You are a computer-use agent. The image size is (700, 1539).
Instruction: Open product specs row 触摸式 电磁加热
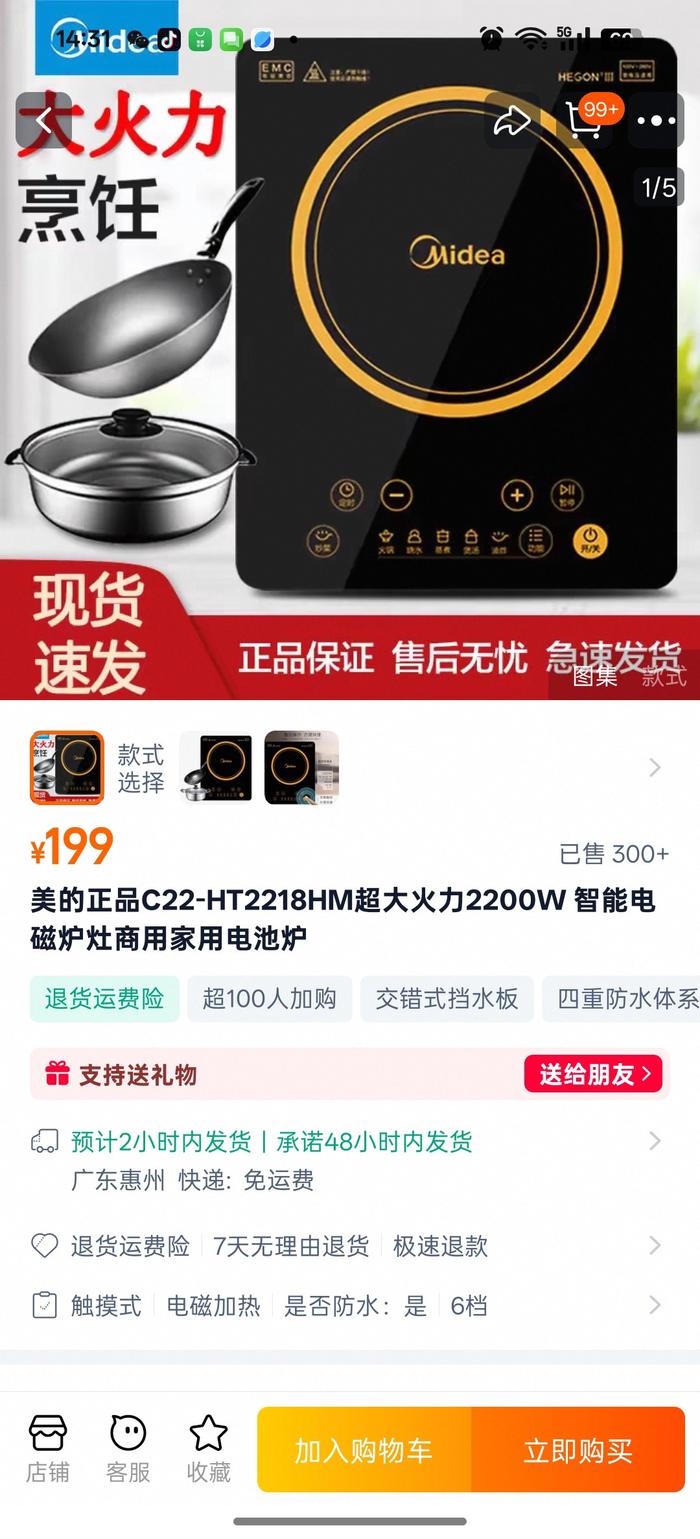[350, 1305]
